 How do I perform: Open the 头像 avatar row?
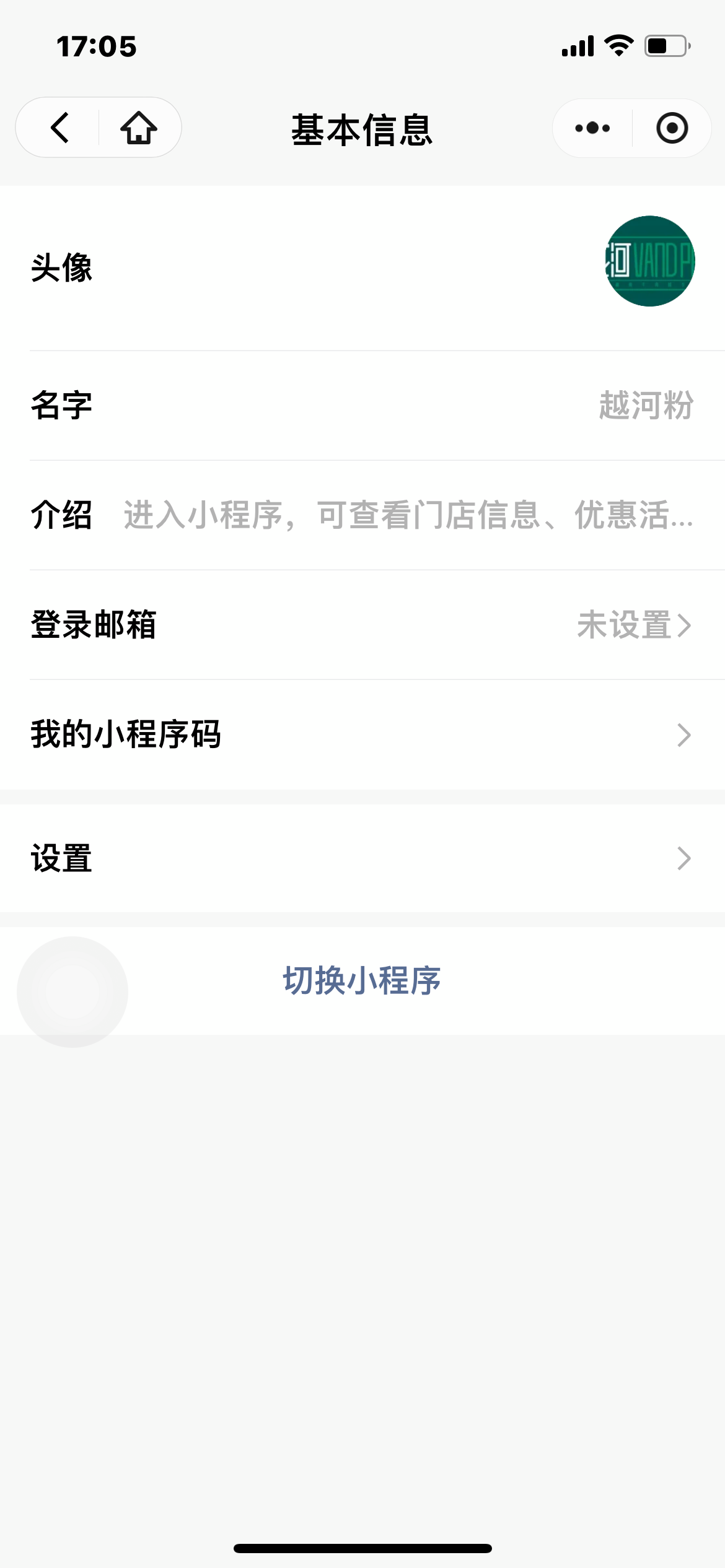tap(362, 268)
